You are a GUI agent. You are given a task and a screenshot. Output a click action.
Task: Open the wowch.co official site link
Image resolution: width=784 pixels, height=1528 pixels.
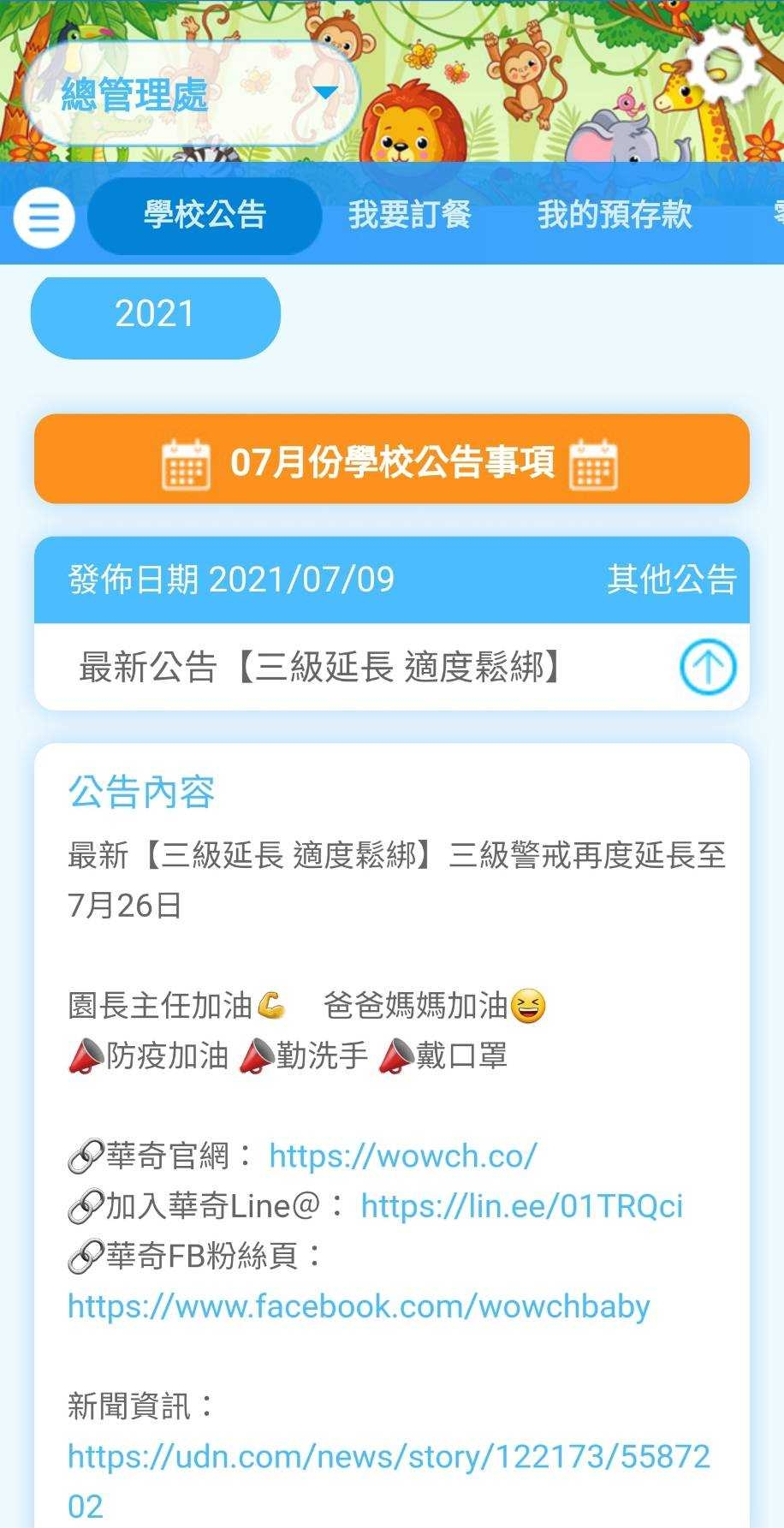coord(402,1156)
